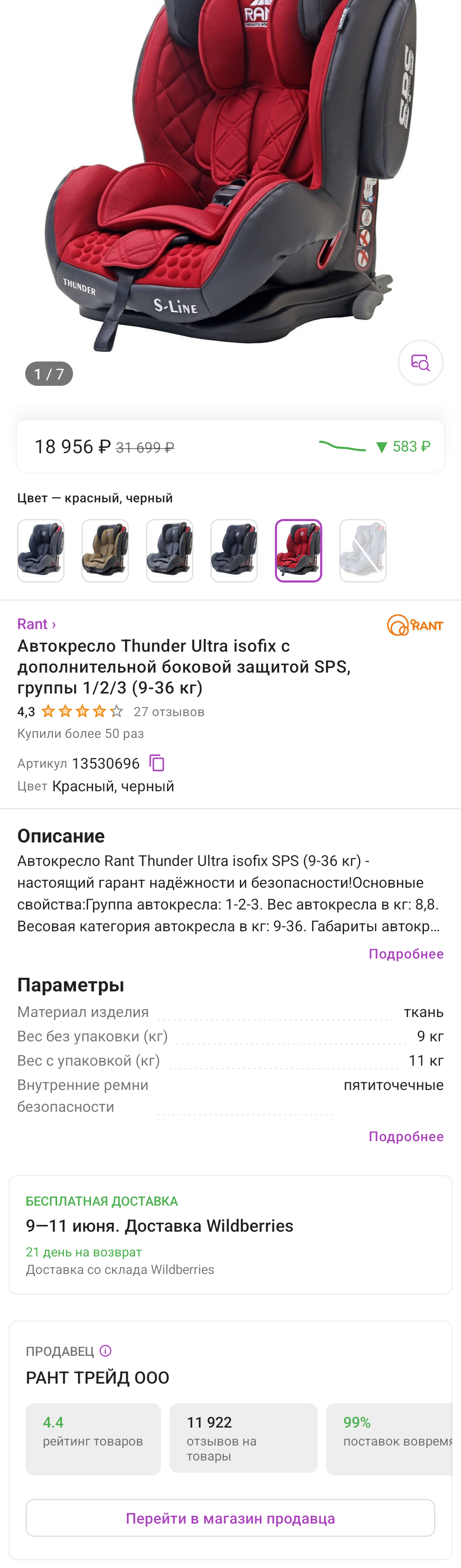This screenshot has height=1568, width=461.
Task: Expand all parameters with Подробнее
Action: [406, 1137]
